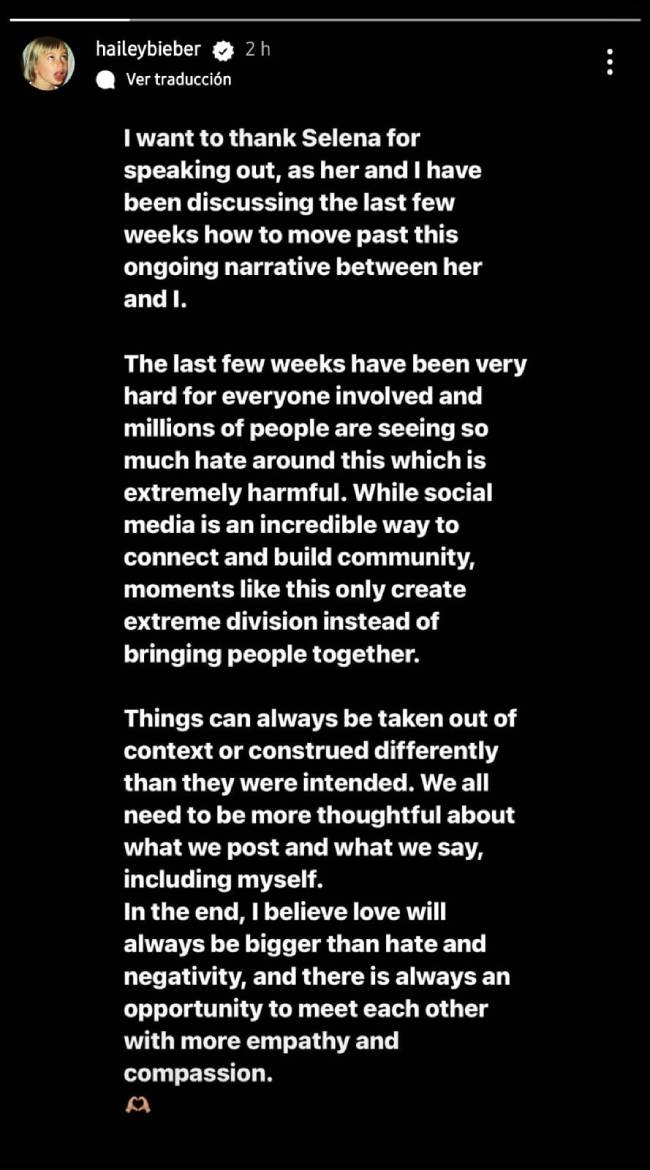Tap Ver traducción to translate

click(x=177, y=79)
